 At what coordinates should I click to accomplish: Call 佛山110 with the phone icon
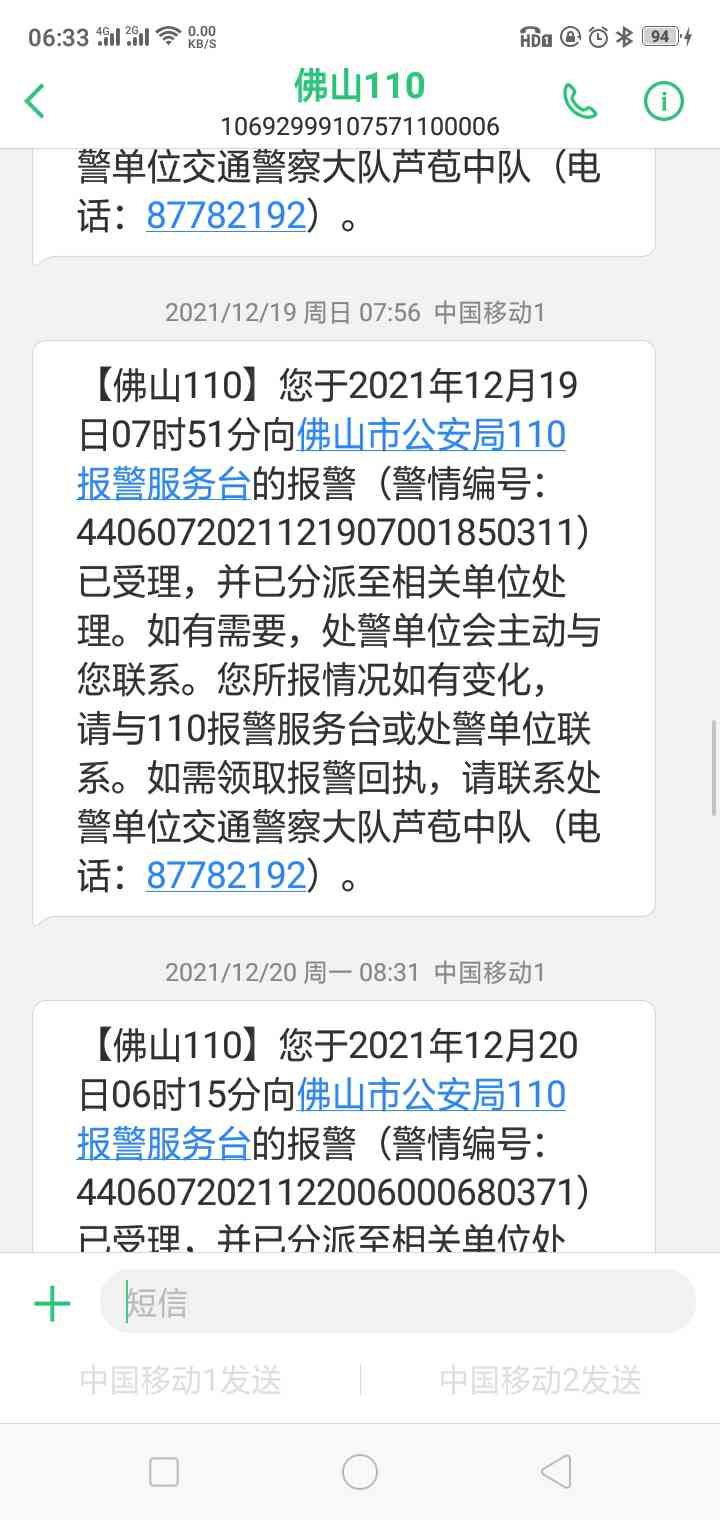[x=580, y=101]
